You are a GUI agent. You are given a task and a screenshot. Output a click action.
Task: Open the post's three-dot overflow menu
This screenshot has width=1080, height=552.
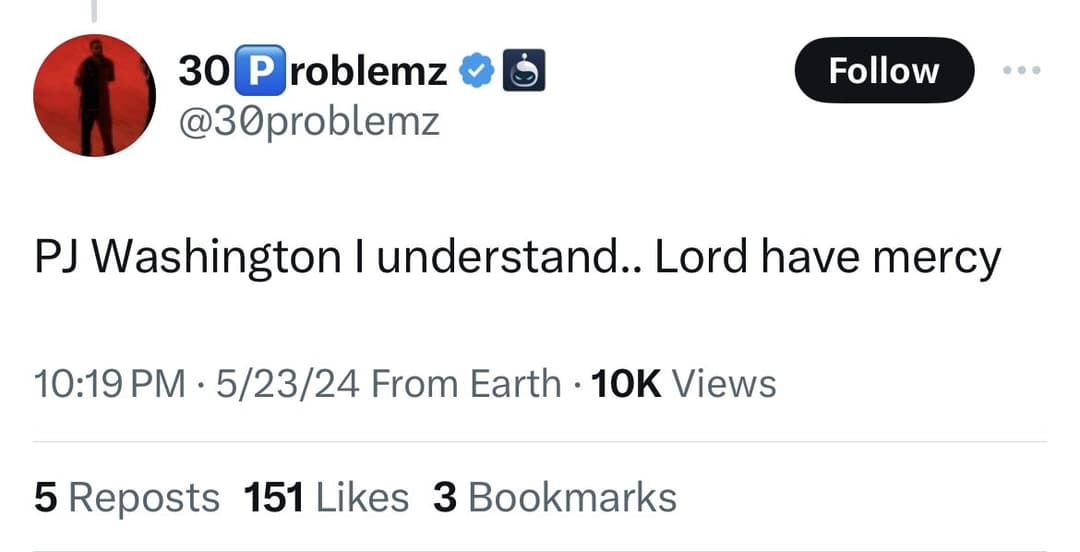[1021, 71]
